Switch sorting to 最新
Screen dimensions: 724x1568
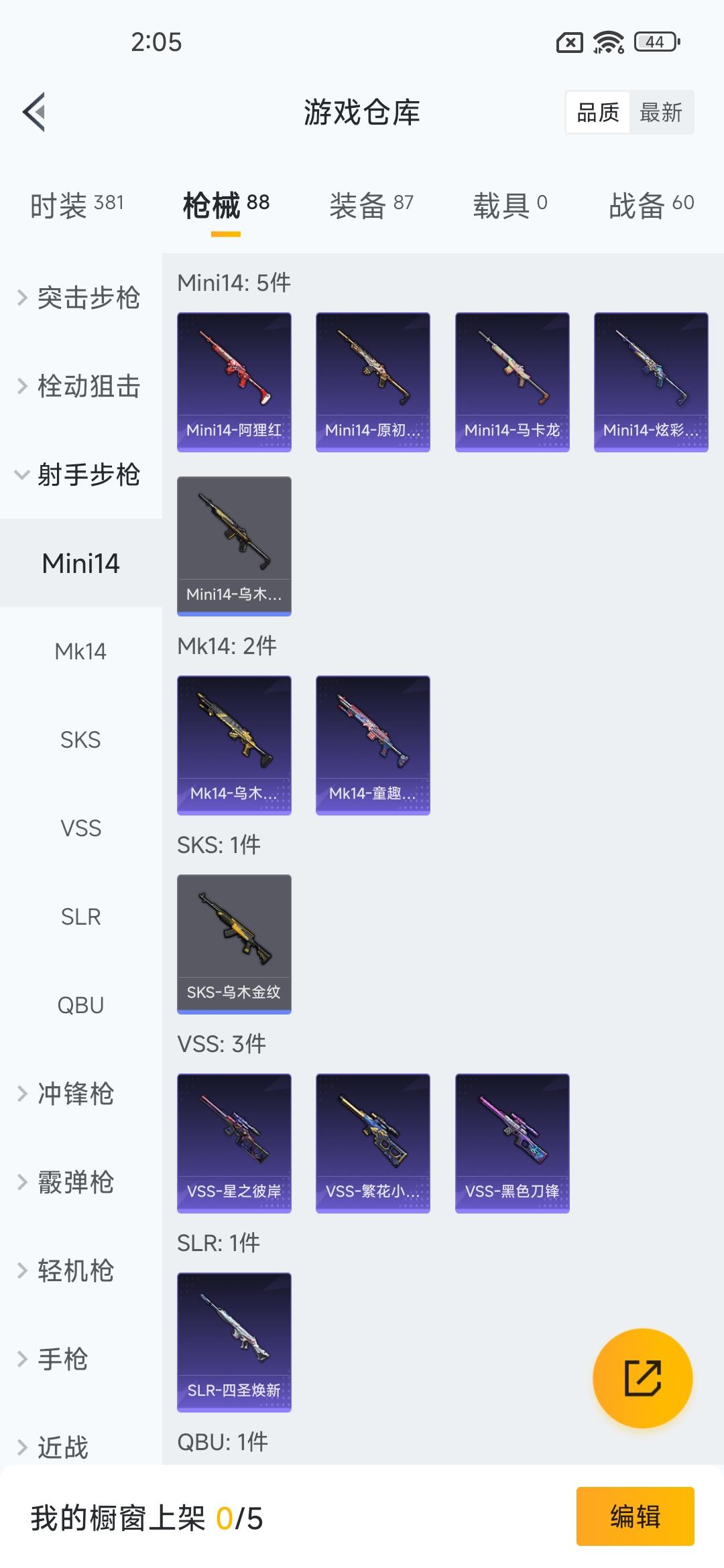pos(661,113)
